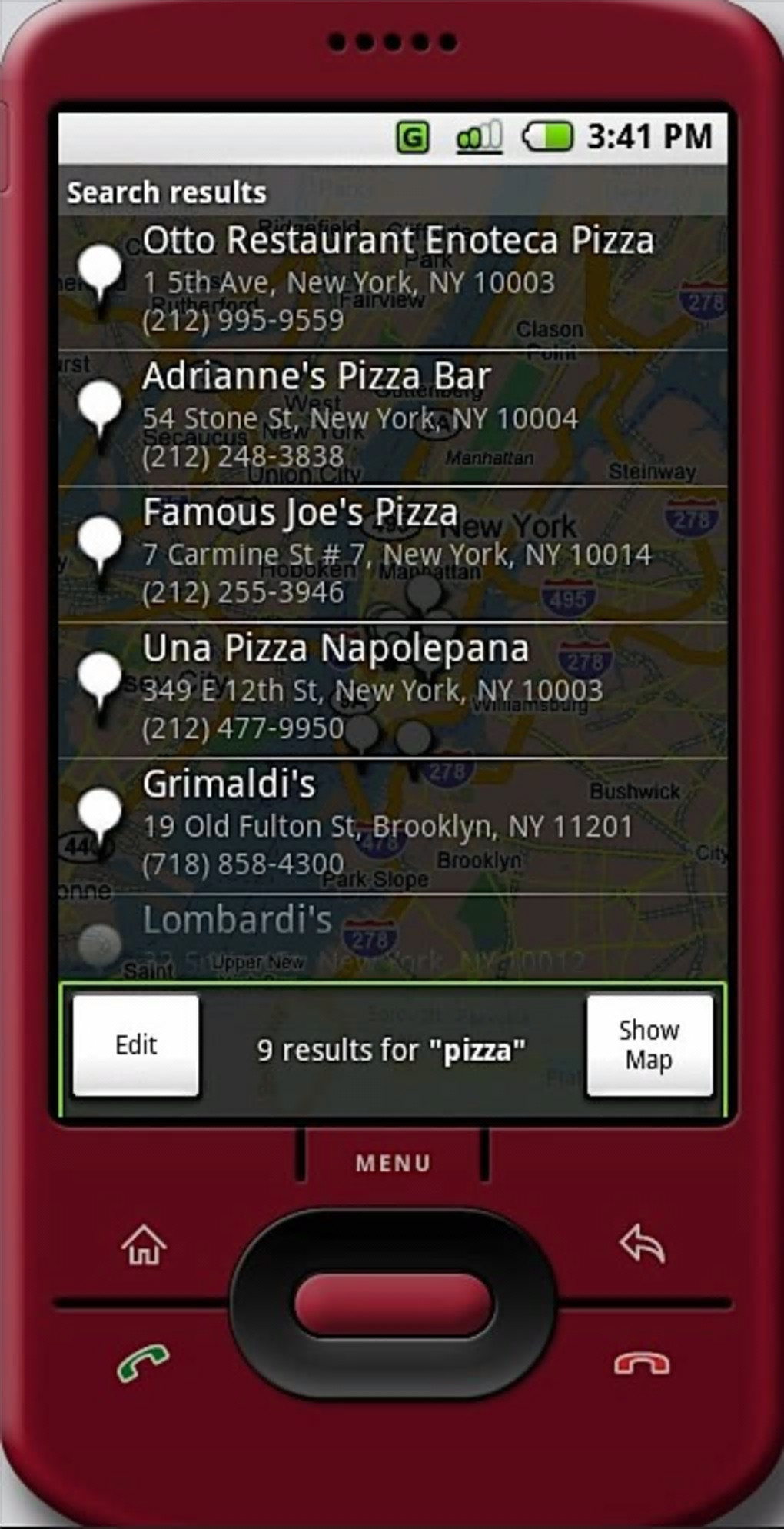Tap the red end call key
Image resolution: width=784 pixels, height=1529 pixels.
point(642,1364)
